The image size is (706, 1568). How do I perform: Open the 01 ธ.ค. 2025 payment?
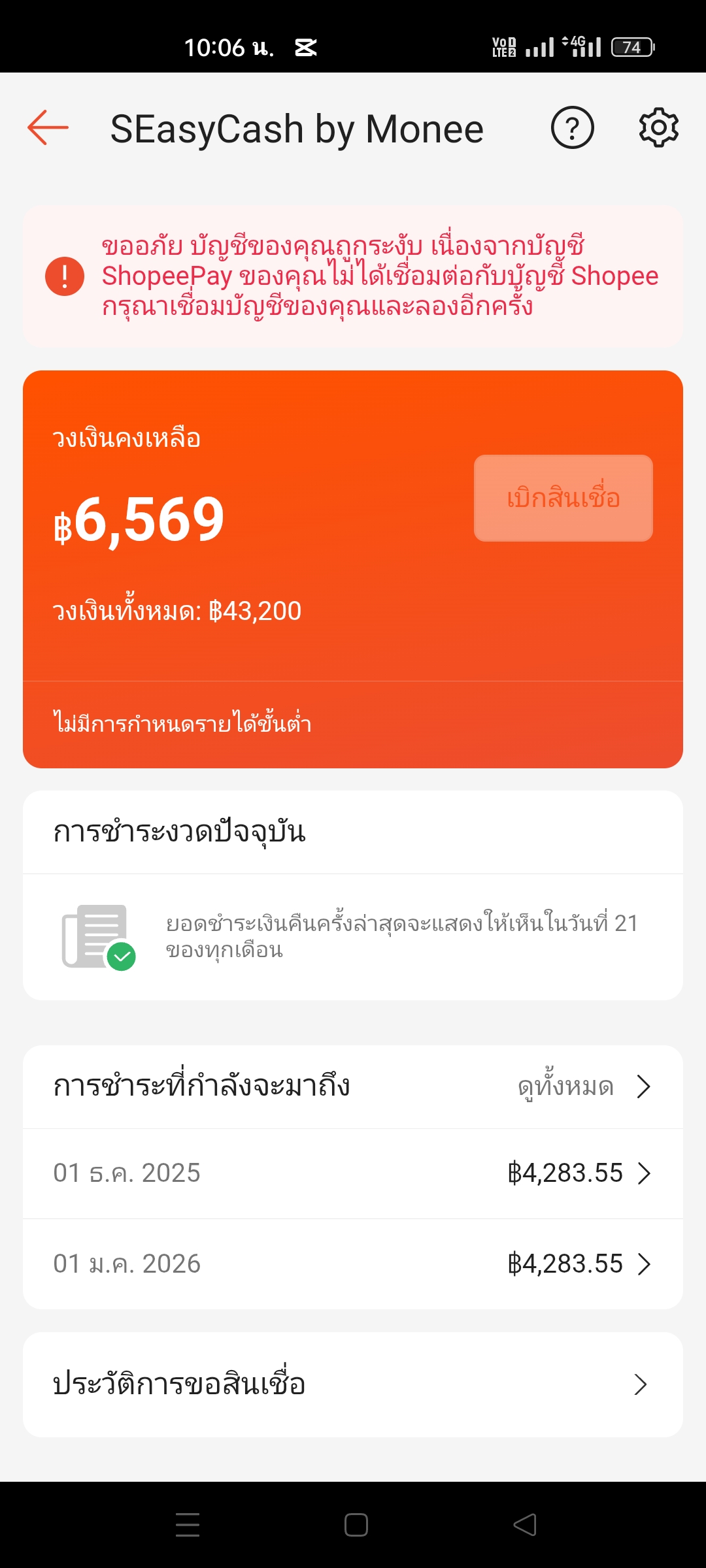click(x=353, y=1173)
